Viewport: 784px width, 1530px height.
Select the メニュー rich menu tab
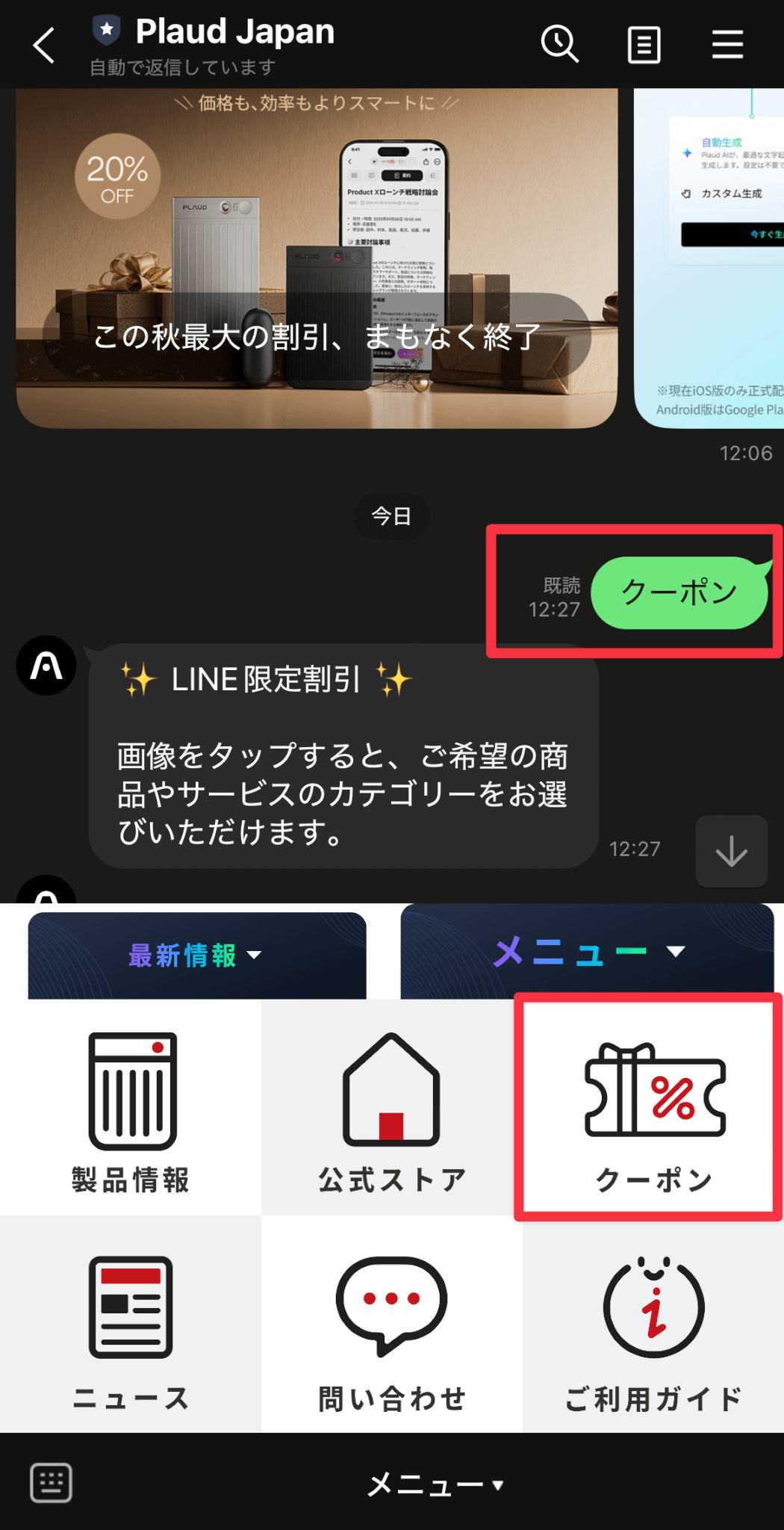(x=587, y=952)
